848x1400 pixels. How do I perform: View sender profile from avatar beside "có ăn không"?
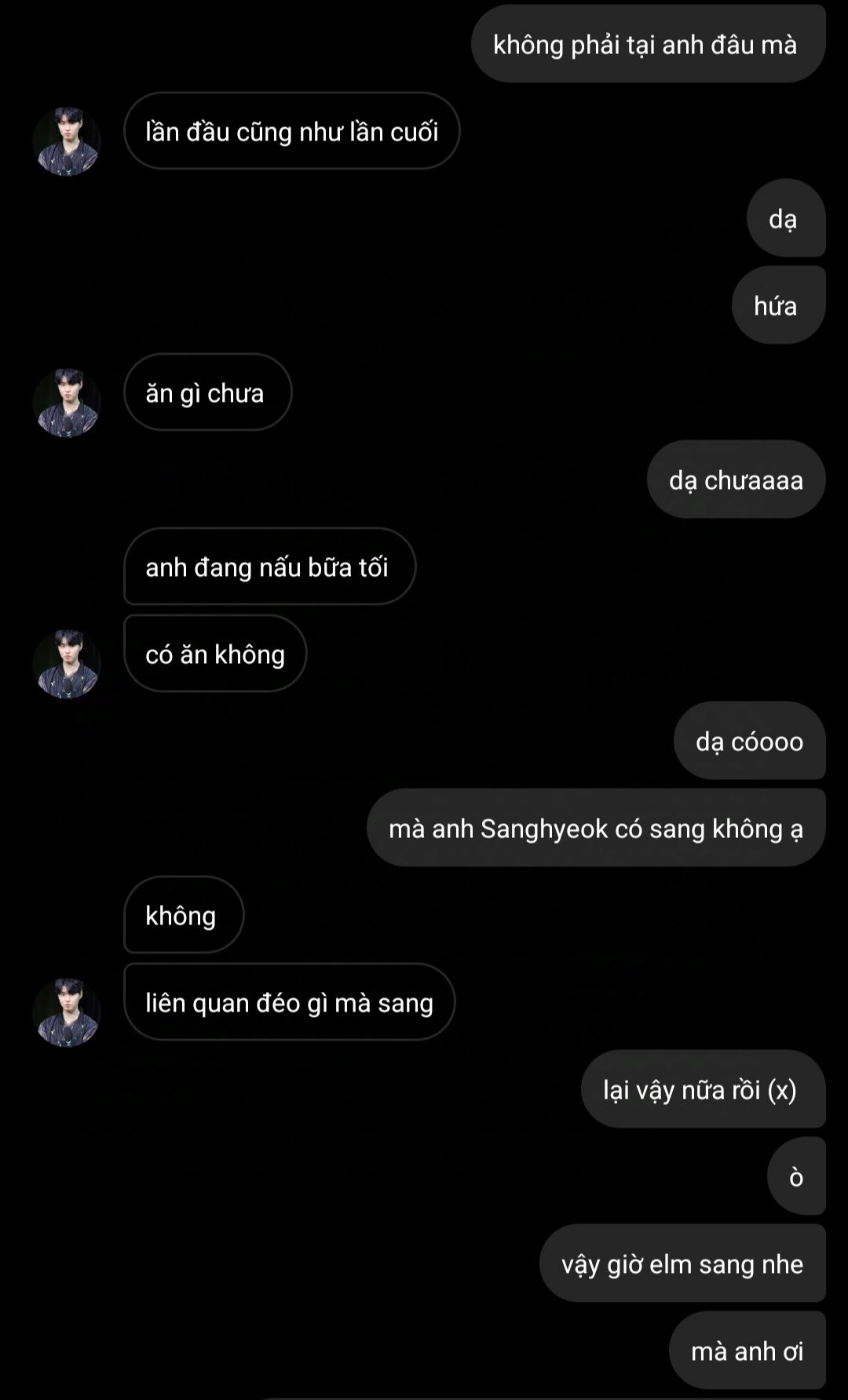pyautogui.click(x=67, y=664)
